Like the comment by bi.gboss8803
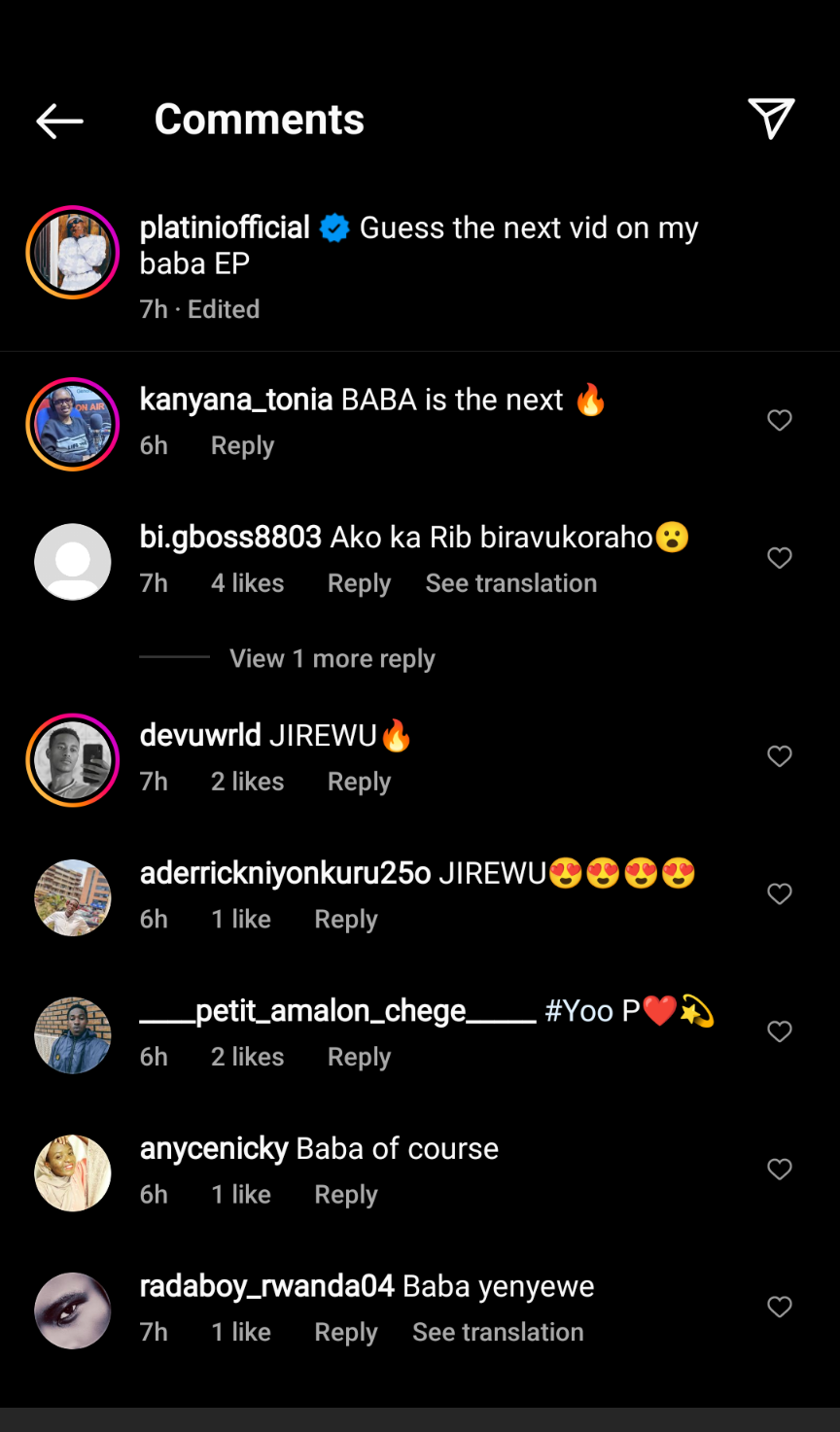Image resolution: width=840 pixels, height=1432 pixels. pos(780,558)
